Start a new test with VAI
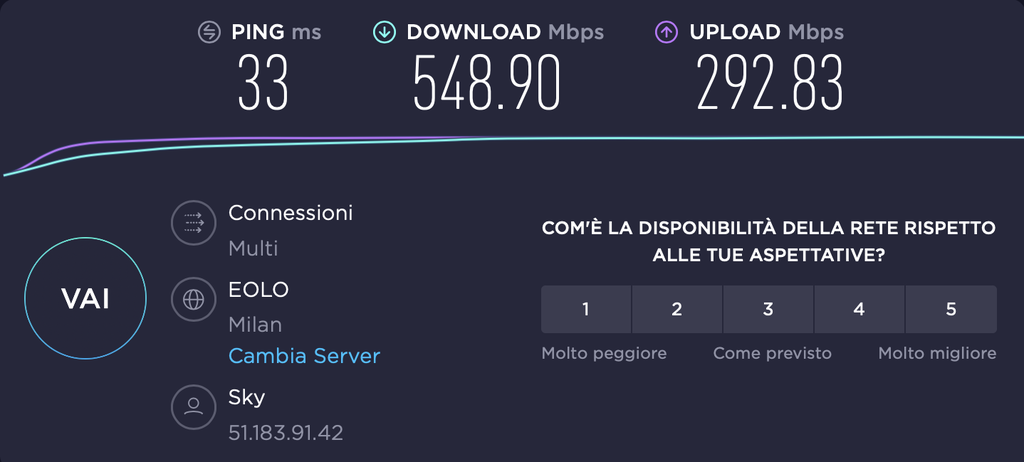Screen dimensions: 1024x462 pos(85,298)
